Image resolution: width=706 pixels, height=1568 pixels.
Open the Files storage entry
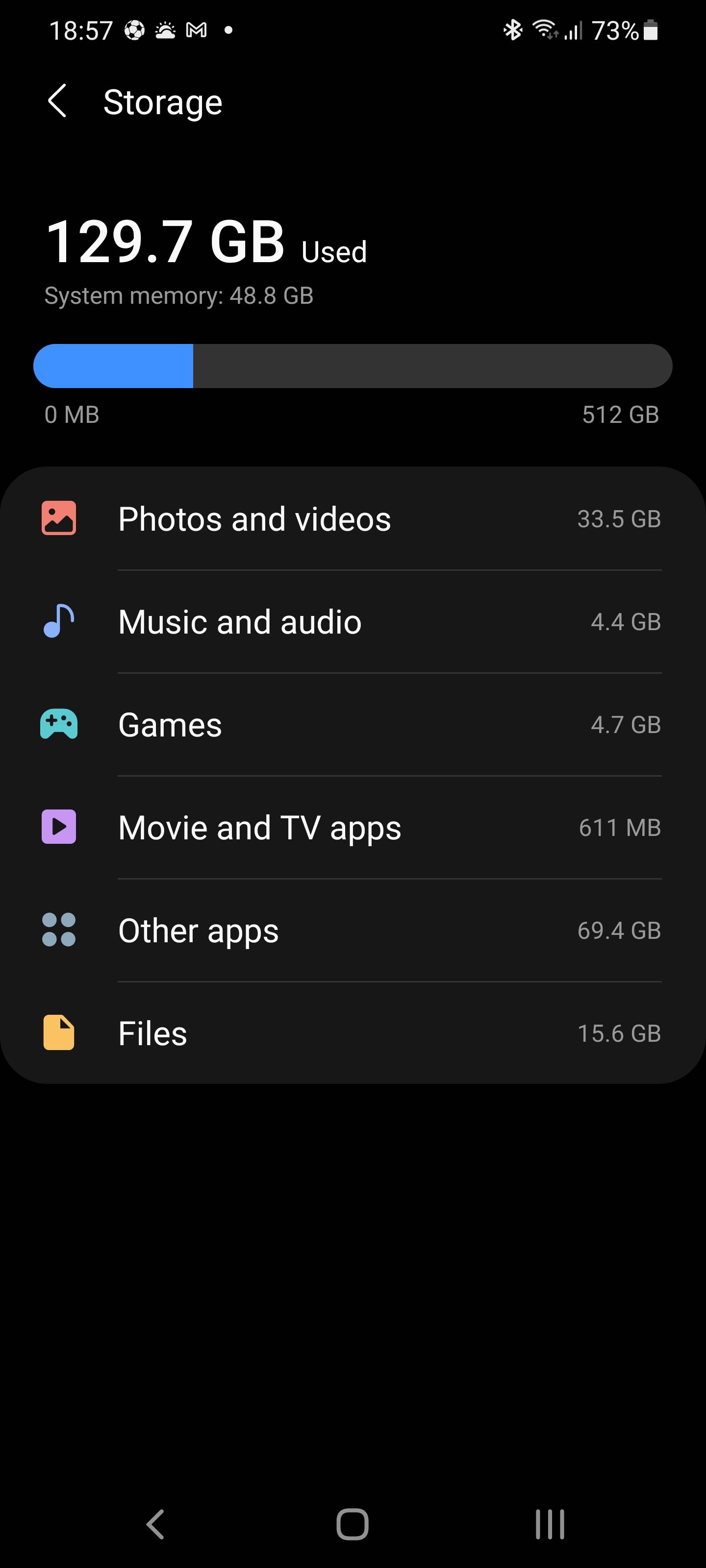point(353,1033)
